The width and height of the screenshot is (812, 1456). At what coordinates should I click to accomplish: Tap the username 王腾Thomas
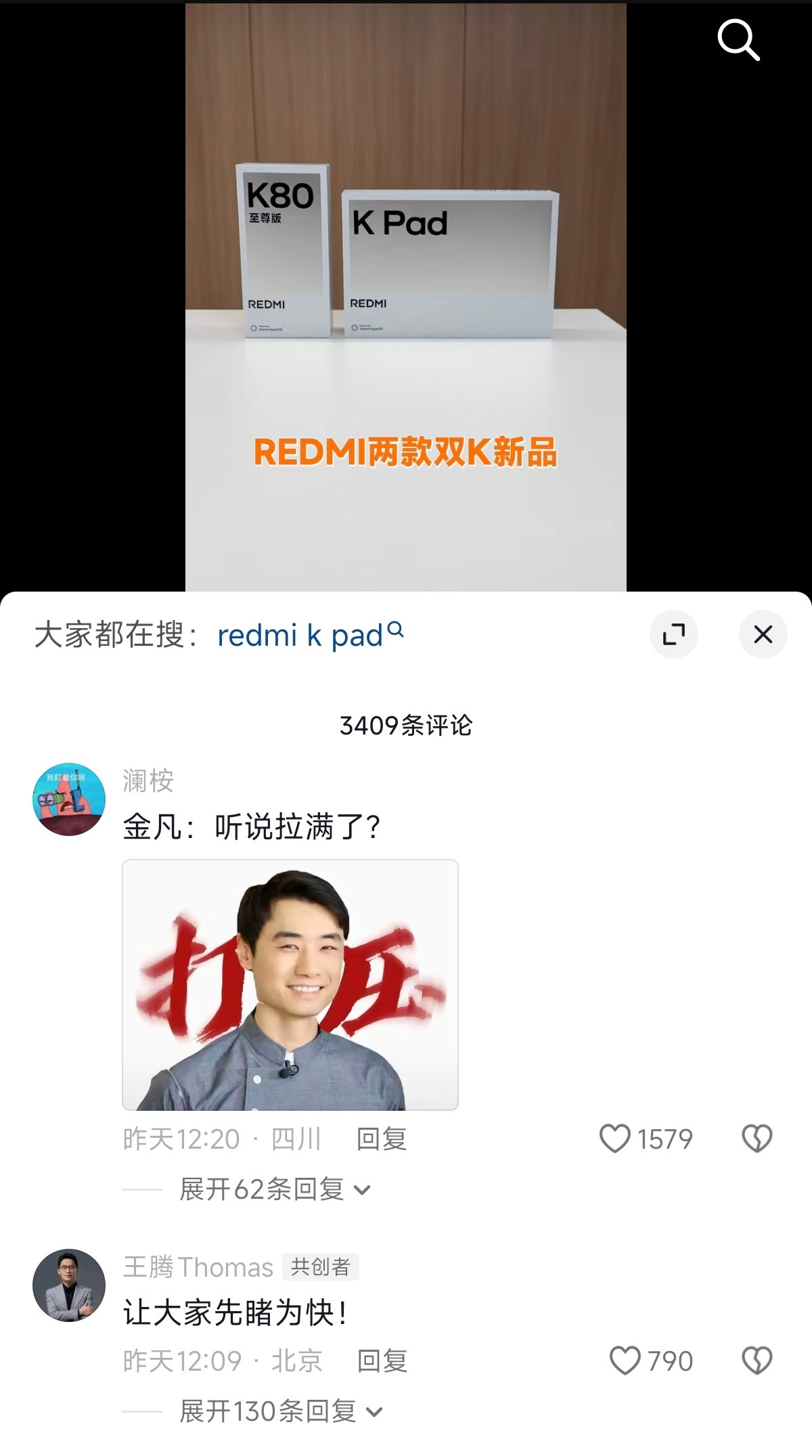tap(198, 1267)
